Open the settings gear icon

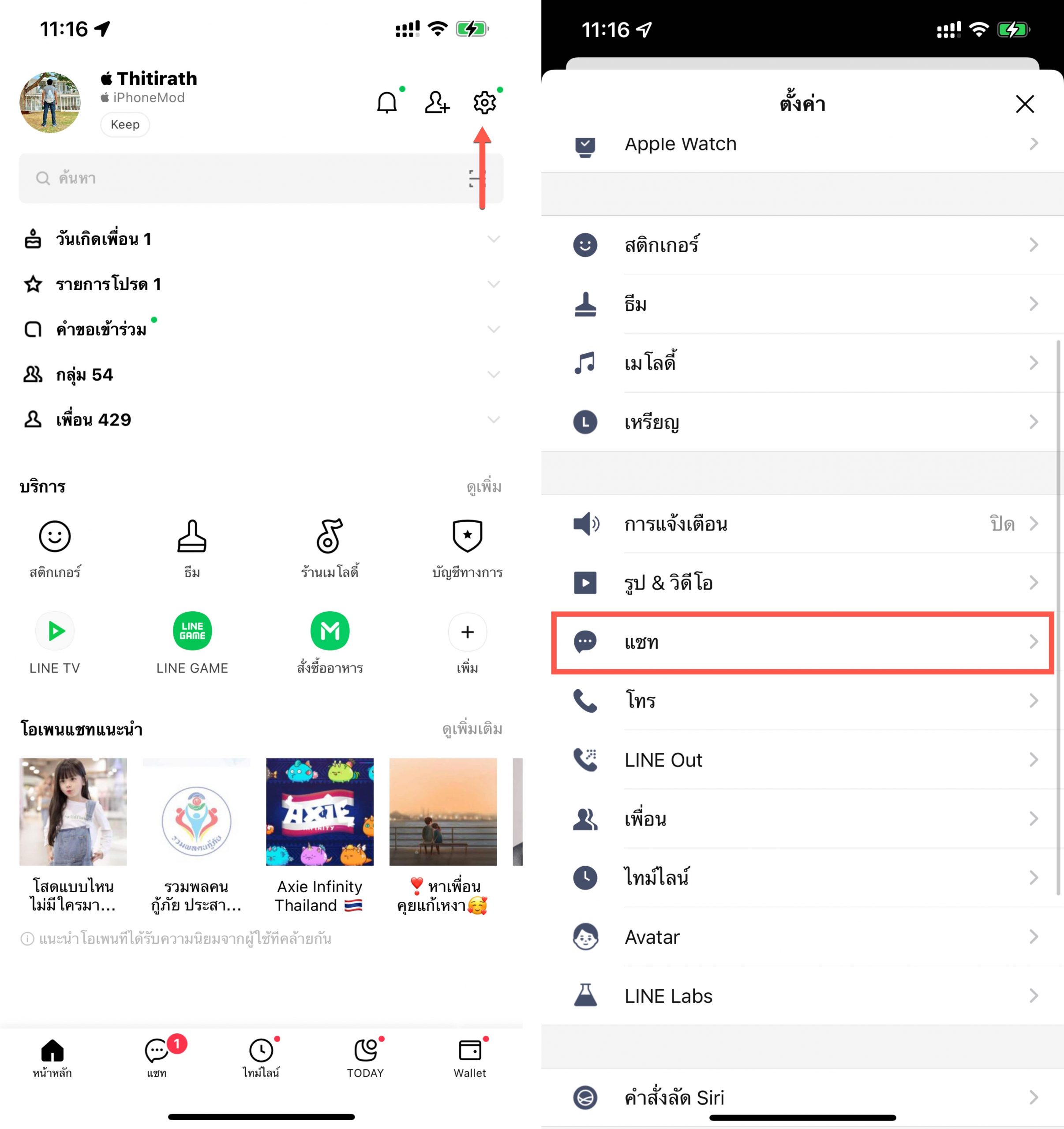click(x=484, y=103)
